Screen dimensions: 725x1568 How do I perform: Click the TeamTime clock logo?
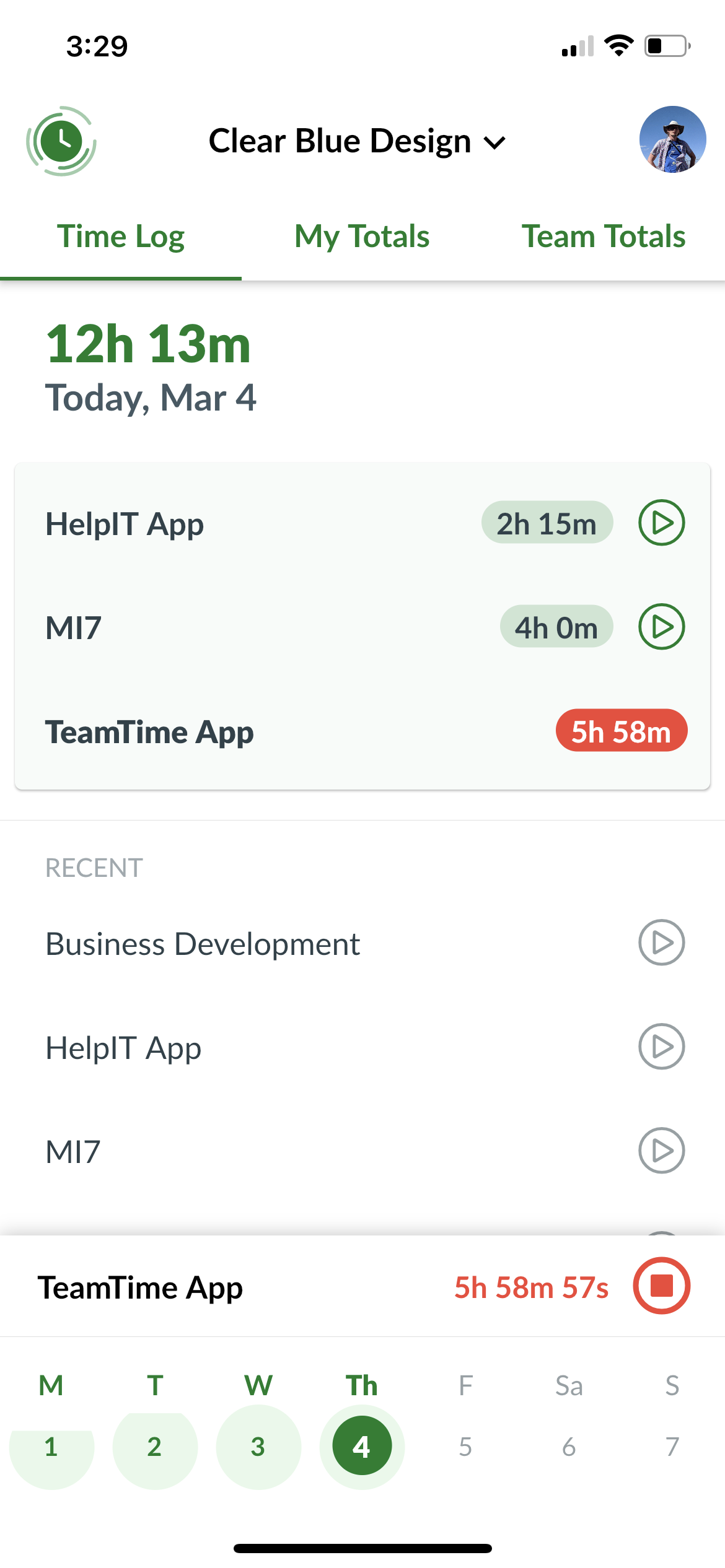pyautogui.click(x=62, y=141)
